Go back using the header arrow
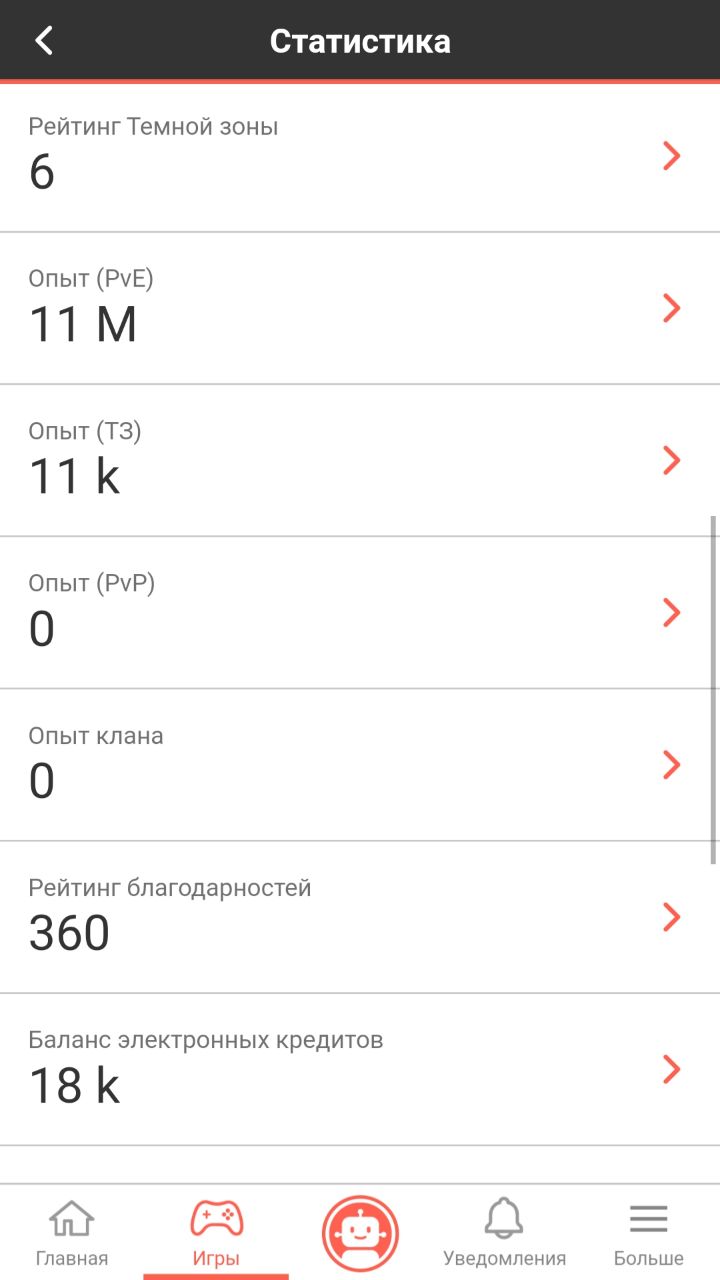Screen dimensions: 720x1280 click(x=43, y=41)
